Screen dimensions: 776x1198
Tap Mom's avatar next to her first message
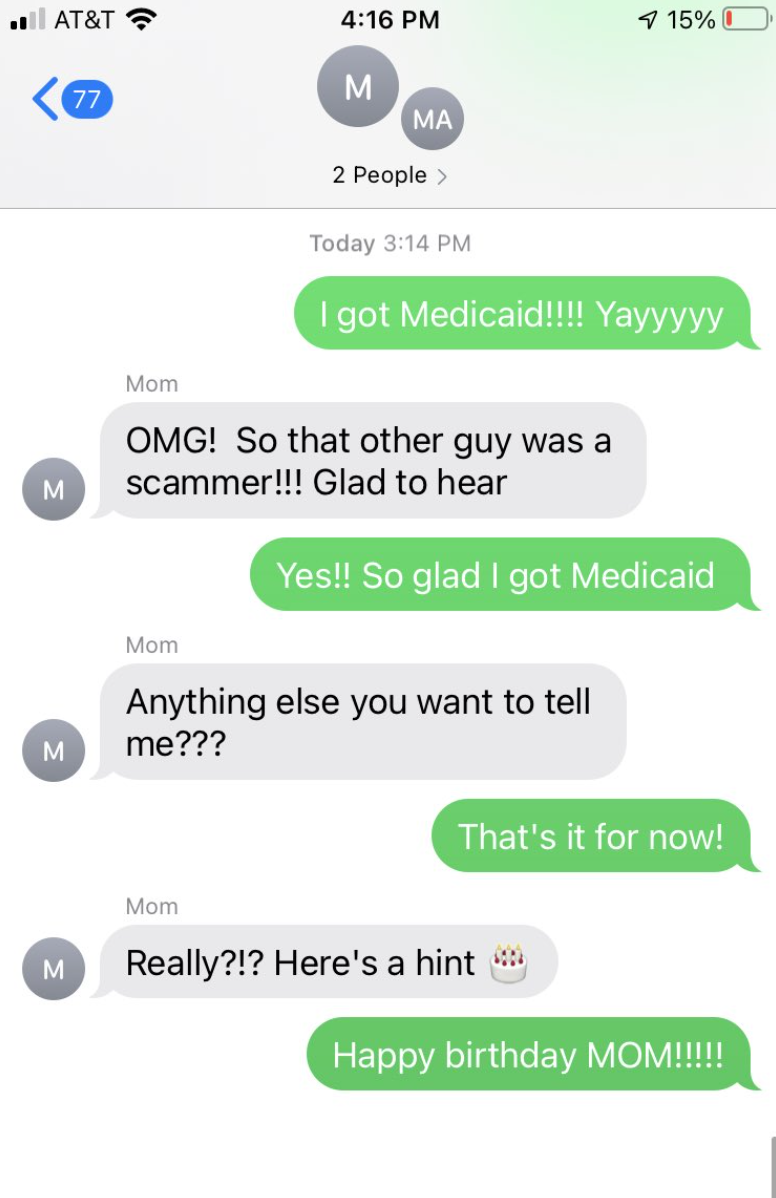[53, 489]
